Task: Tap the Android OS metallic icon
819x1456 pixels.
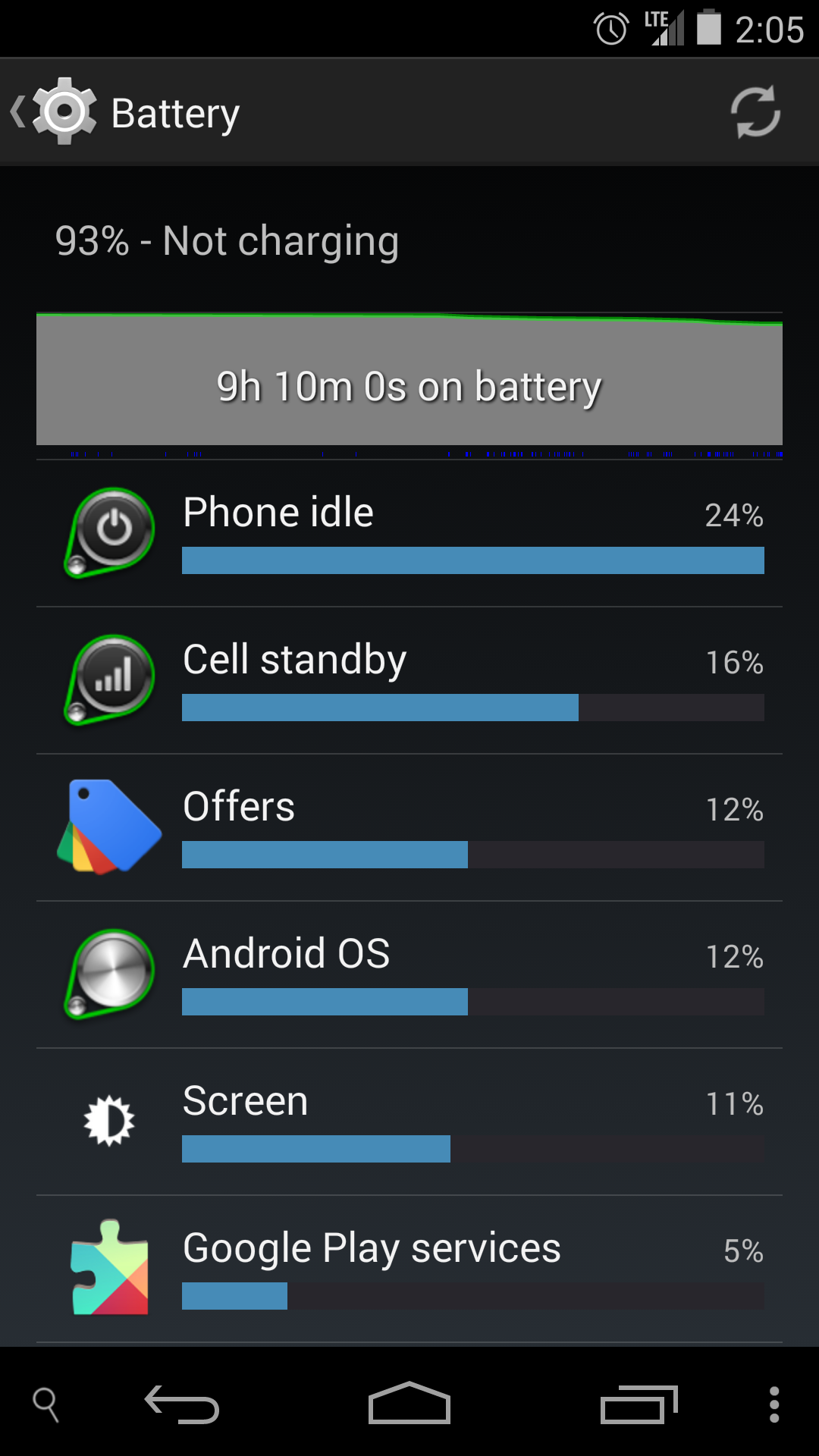Action: [x=108, y=974]
